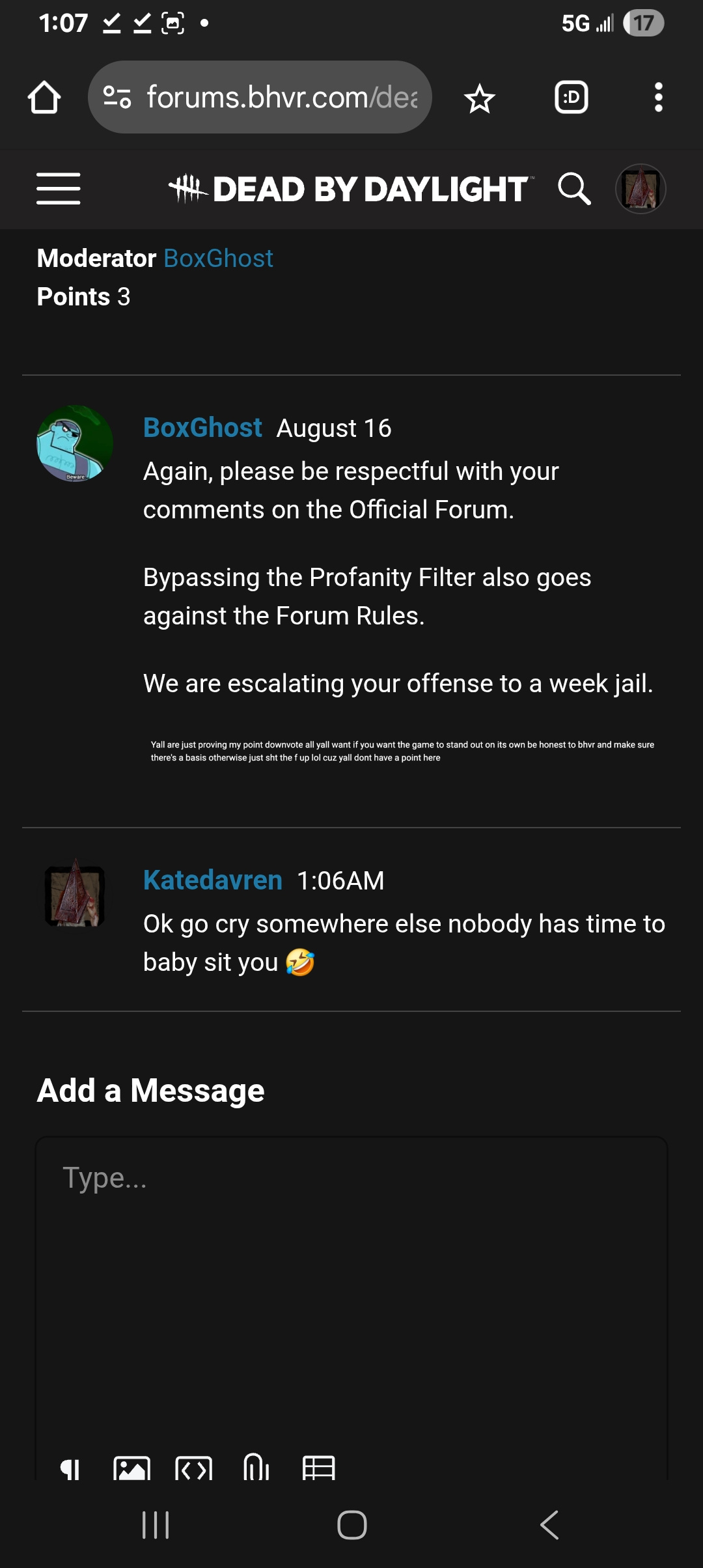Insert embedded code block in message

tap(194, 1468)
